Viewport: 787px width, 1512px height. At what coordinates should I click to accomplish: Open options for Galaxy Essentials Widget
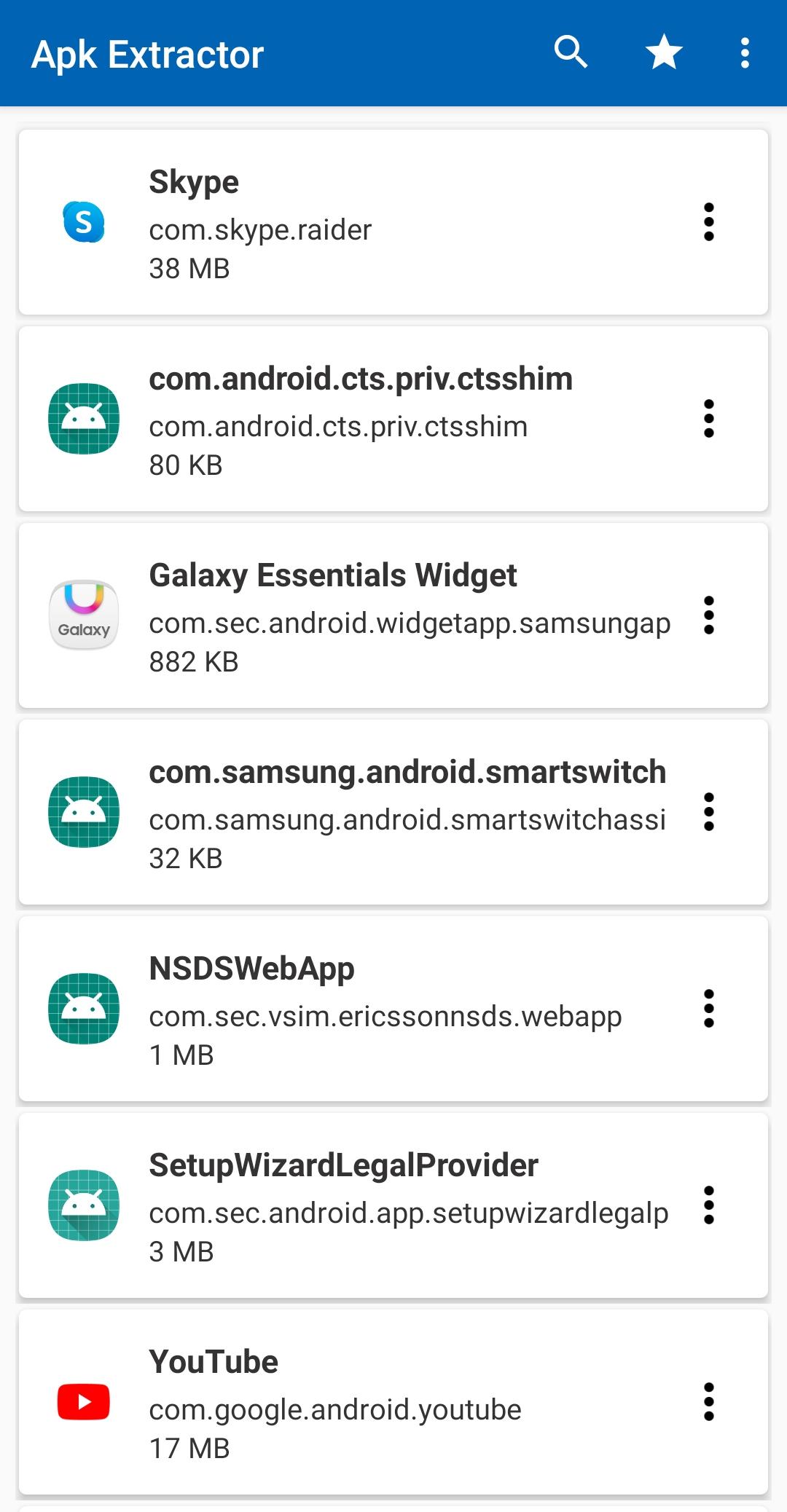click(708, 615)
